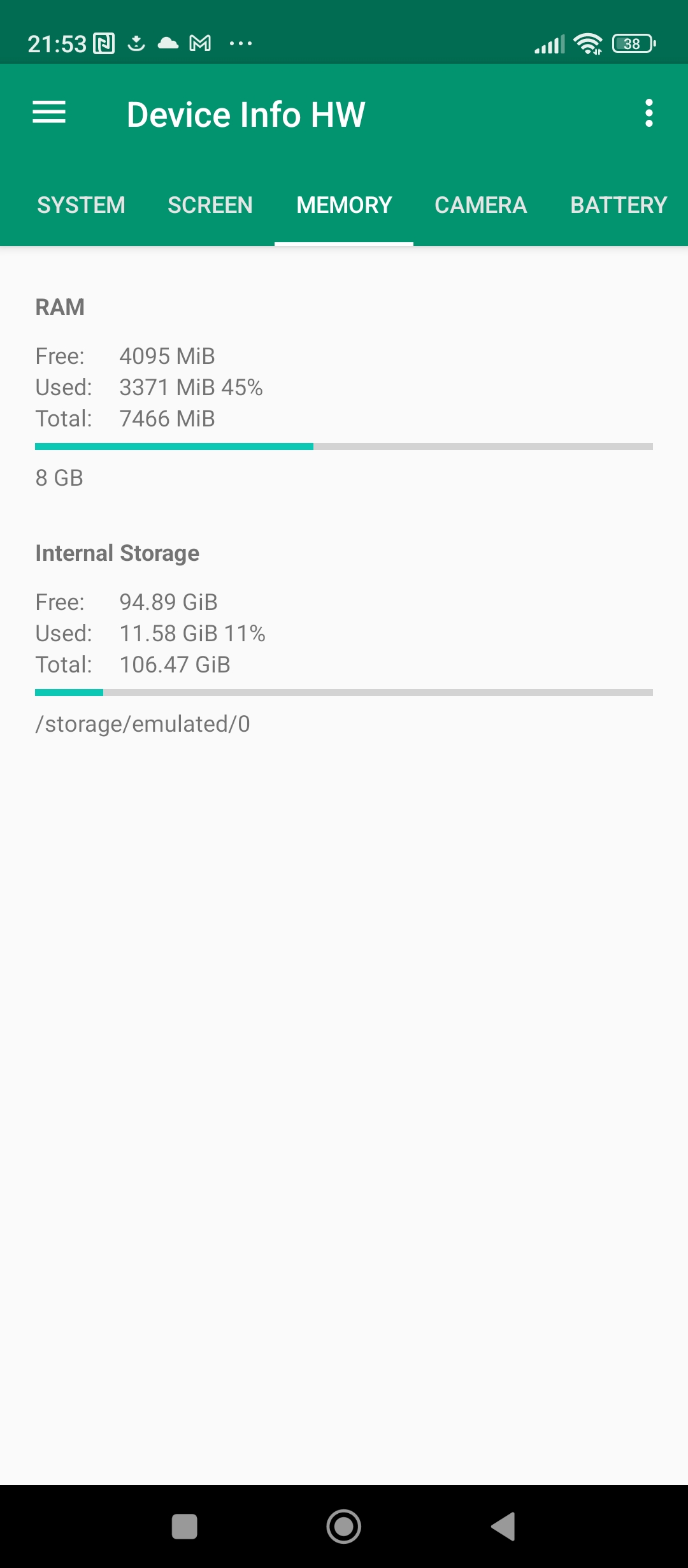Select the Memory tab
This screenshot has height=1568, width=688.
(344, 205)
